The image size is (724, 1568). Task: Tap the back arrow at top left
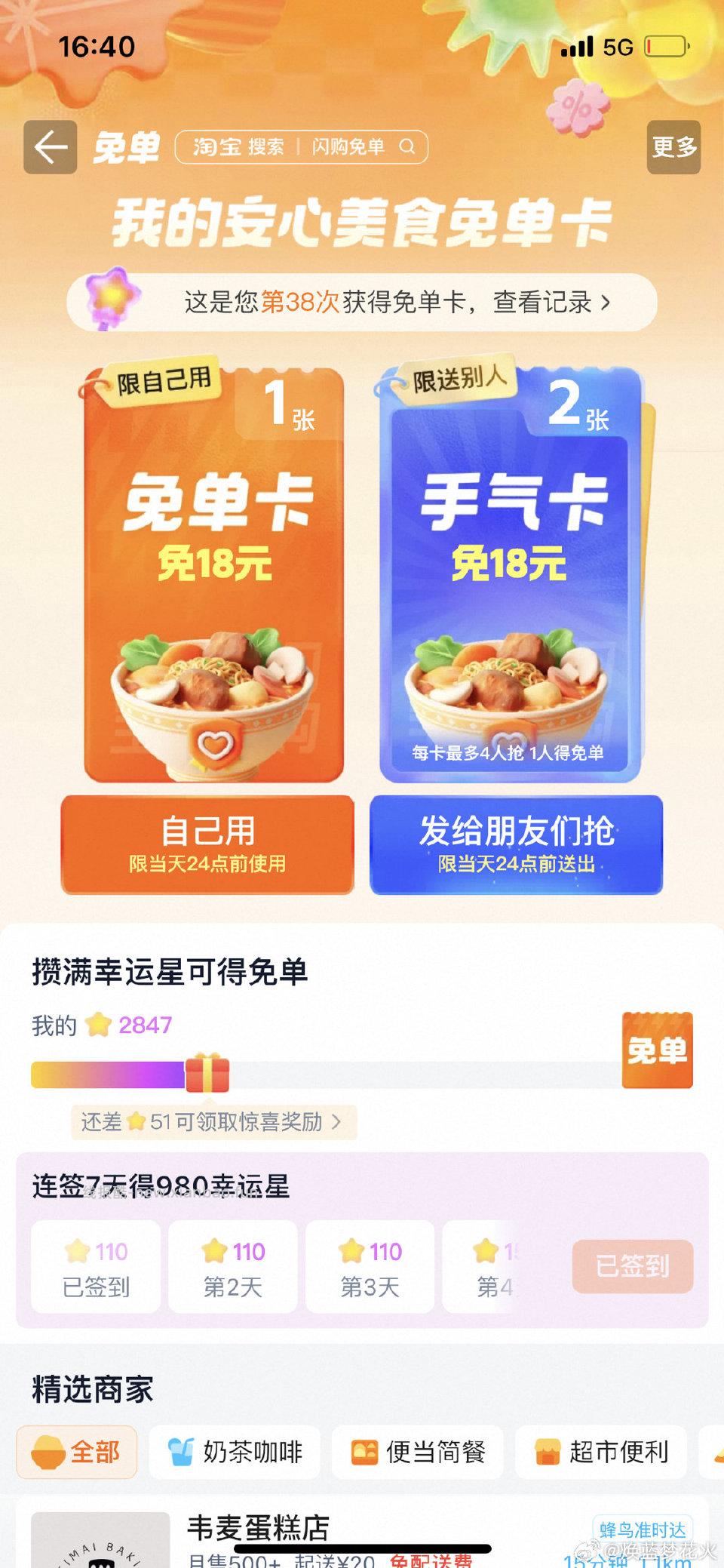(50, 146)
